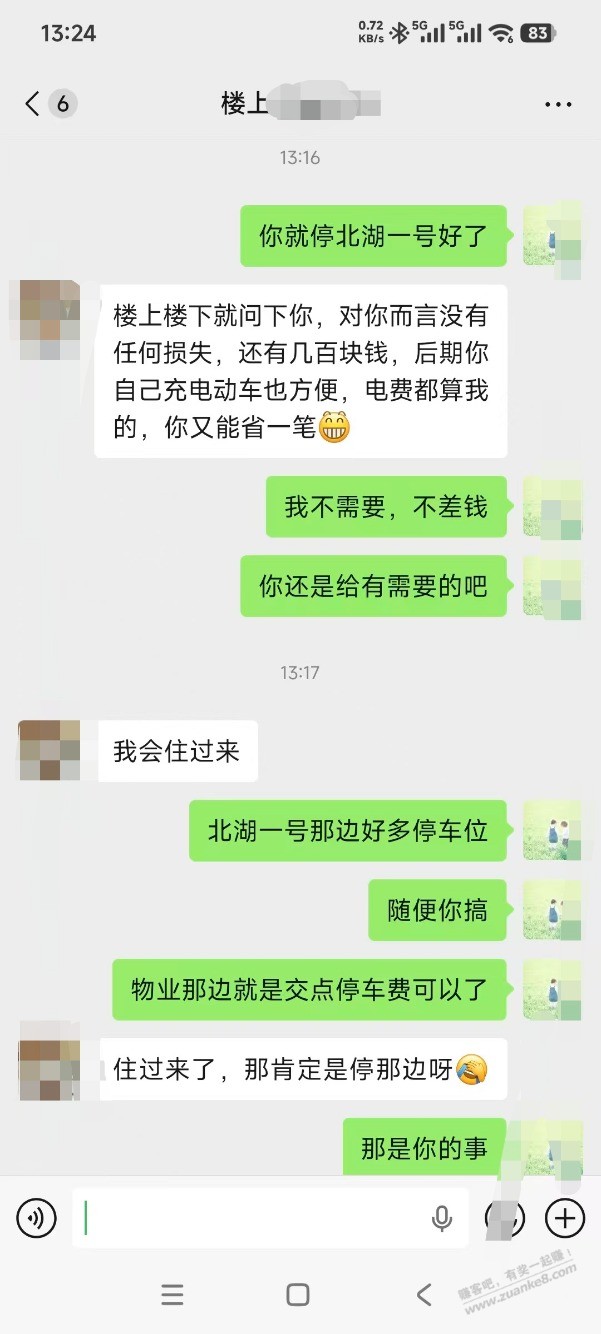Go back to the chat list
Viewport: 601px width, 1334px height.
coord(33,104)
